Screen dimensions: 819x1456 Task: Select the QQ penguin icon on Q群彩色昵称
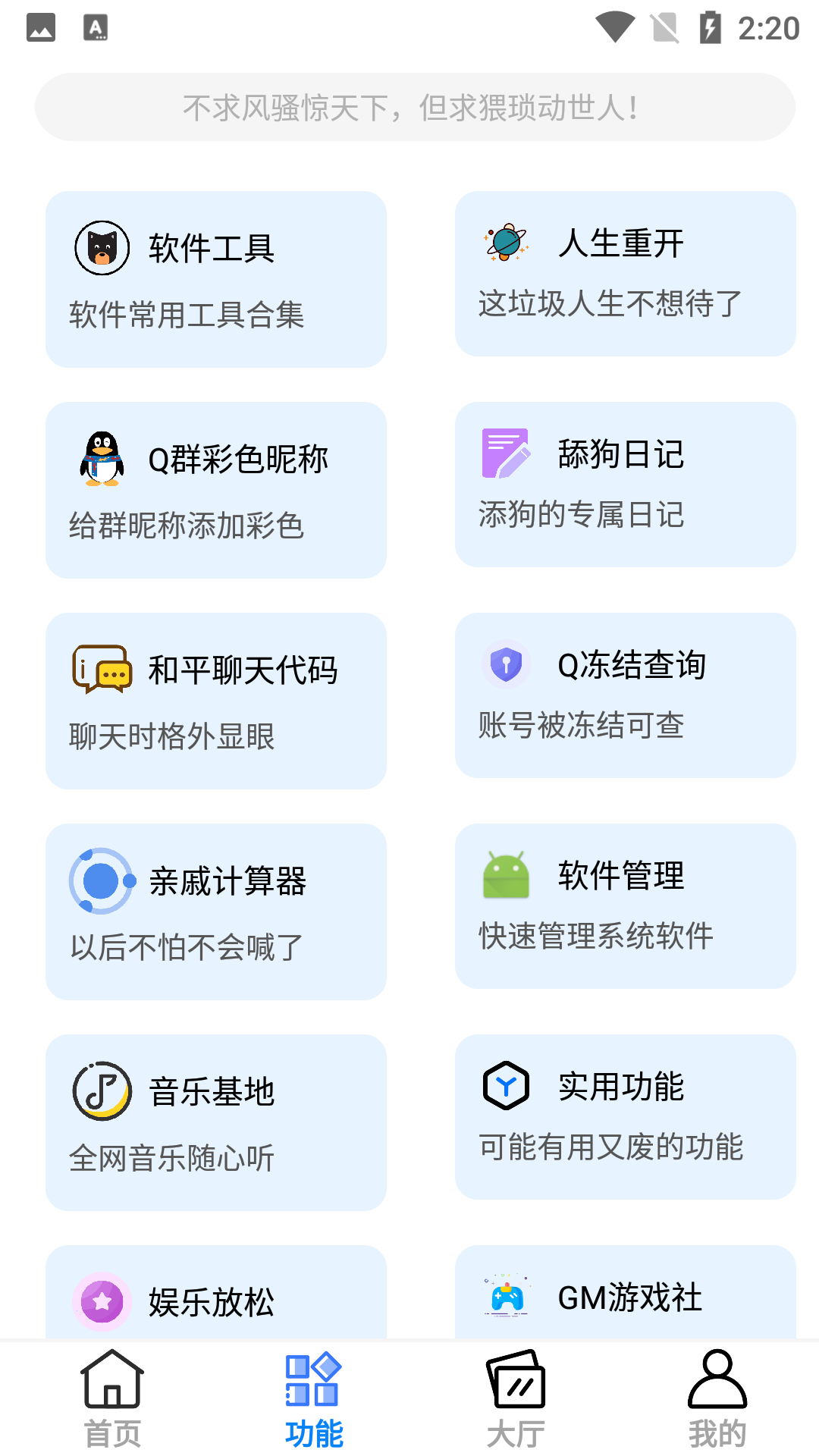101,459
